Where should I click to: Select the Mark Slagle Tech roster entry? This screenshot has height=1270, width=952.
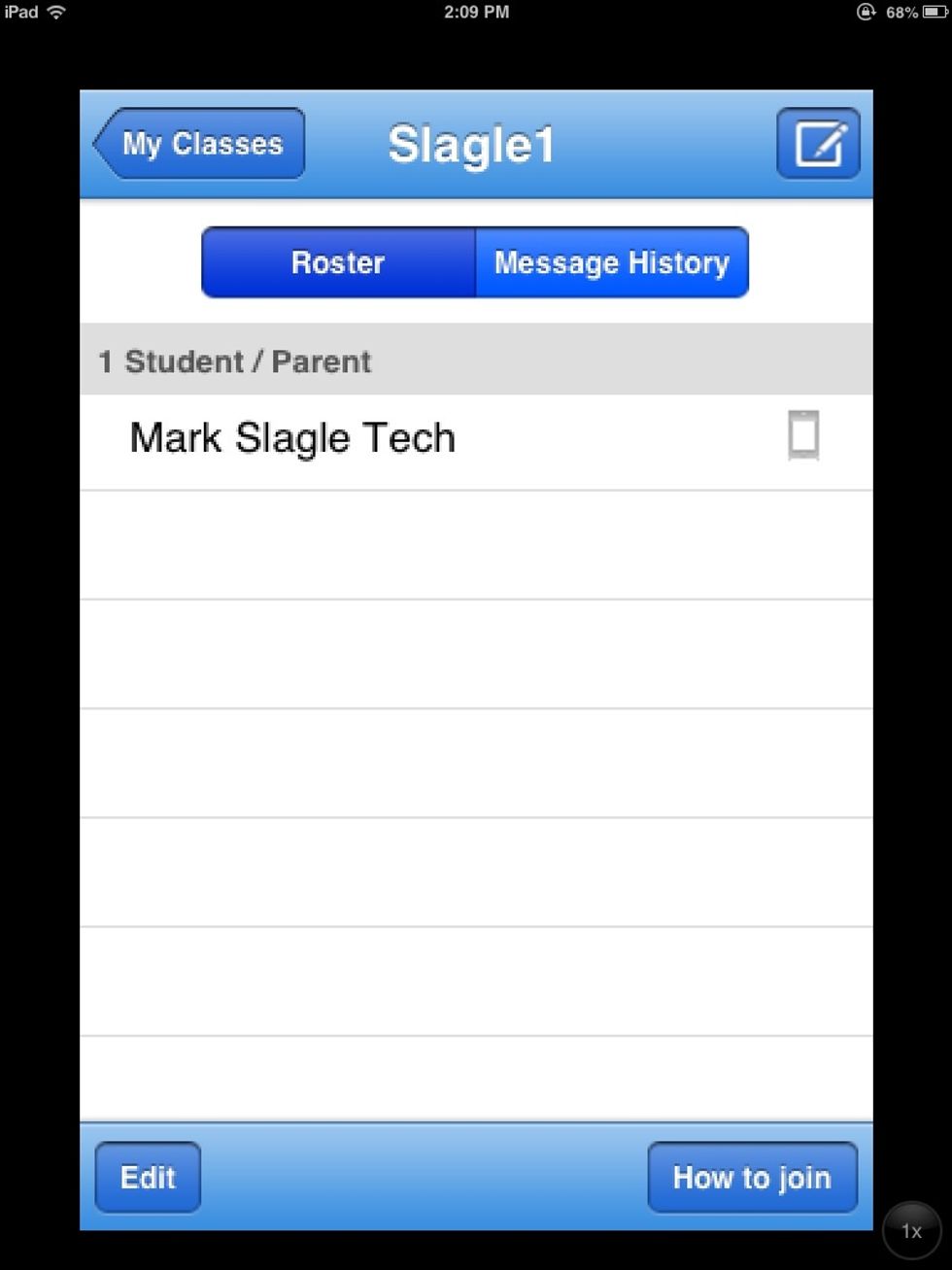[291, 438]
